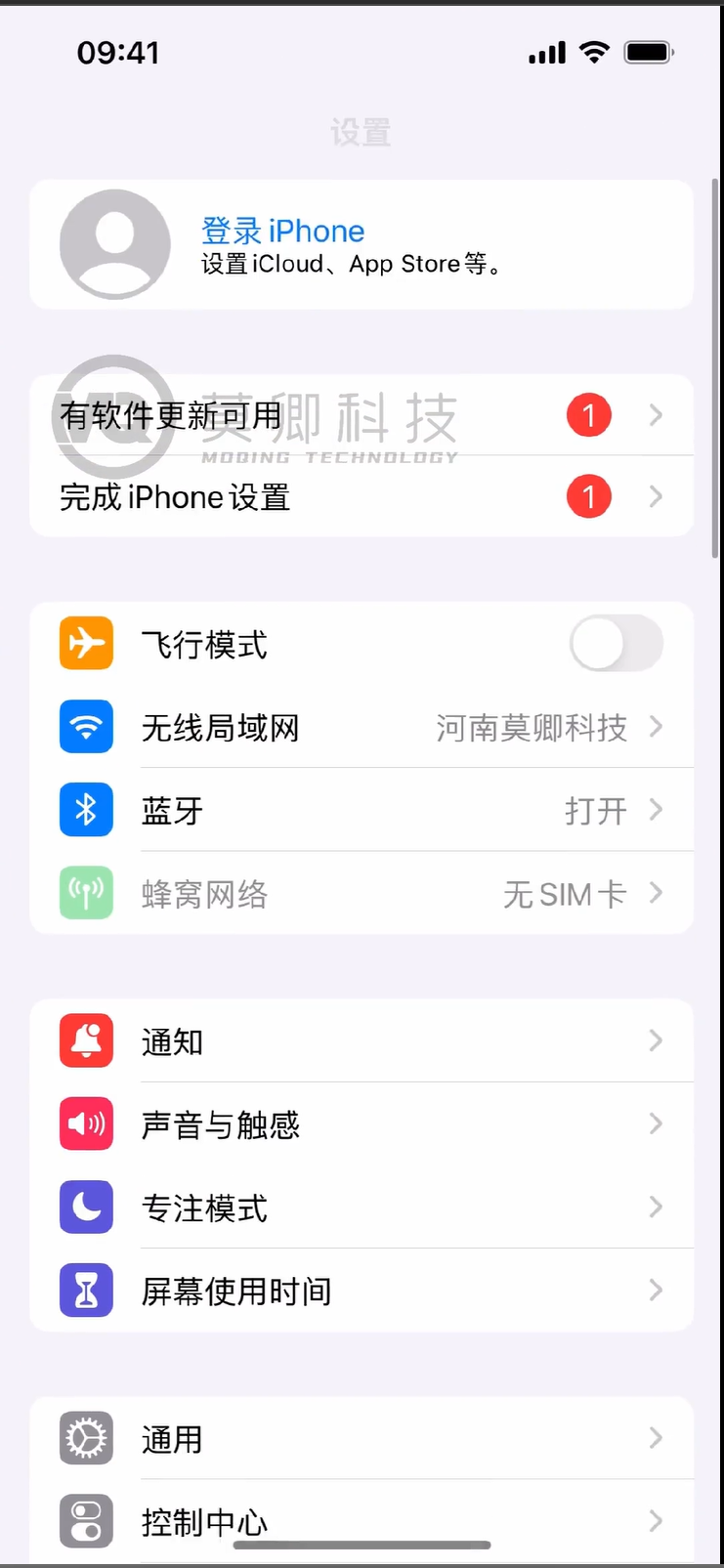Tap the 蜂窝网络 cellular network icon
724x1568 pixels.
[86, 894]
